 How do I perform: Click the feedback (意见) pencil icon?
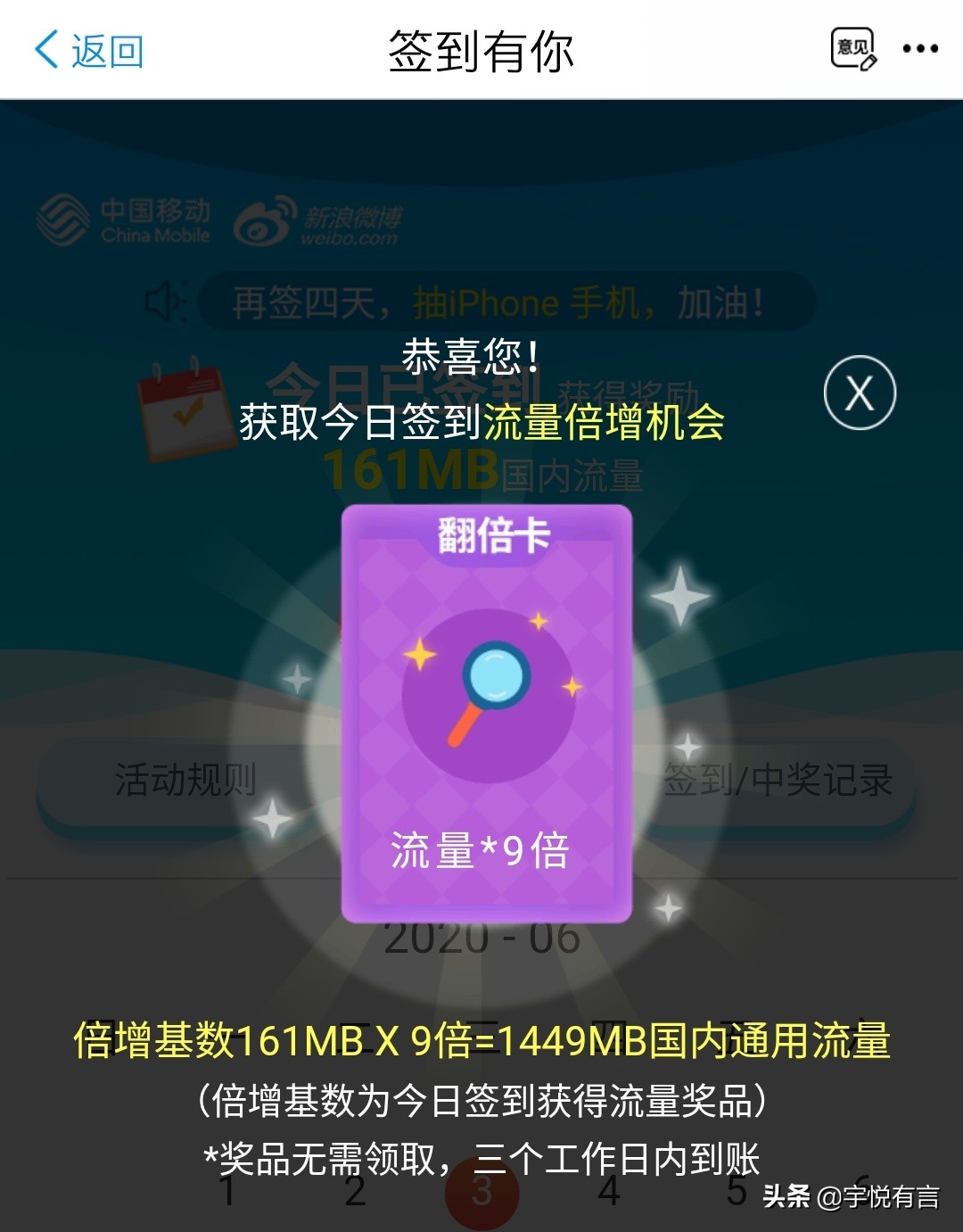[x=852, y=46]
